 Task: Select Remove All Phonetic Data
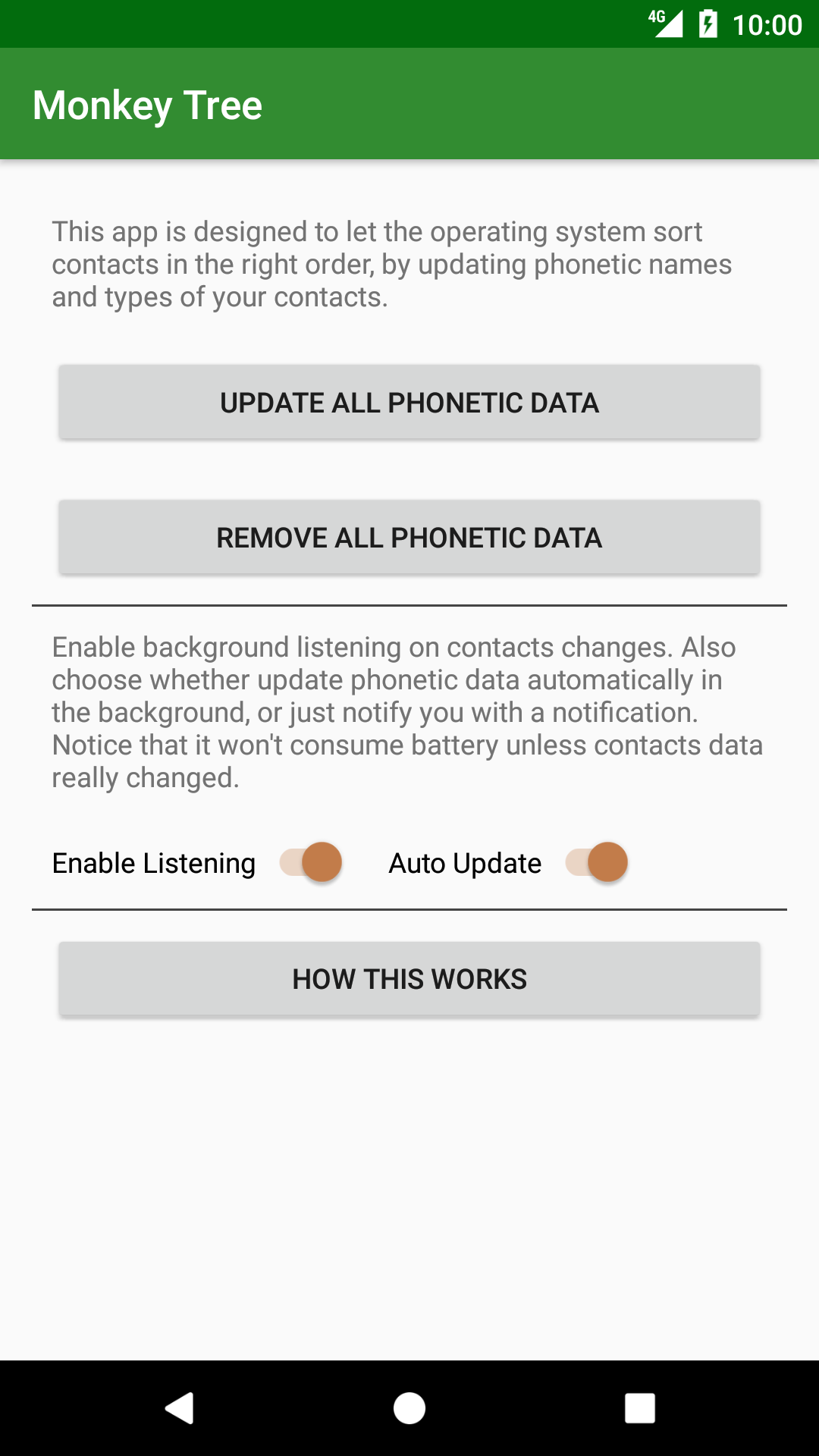pos(409,537)
